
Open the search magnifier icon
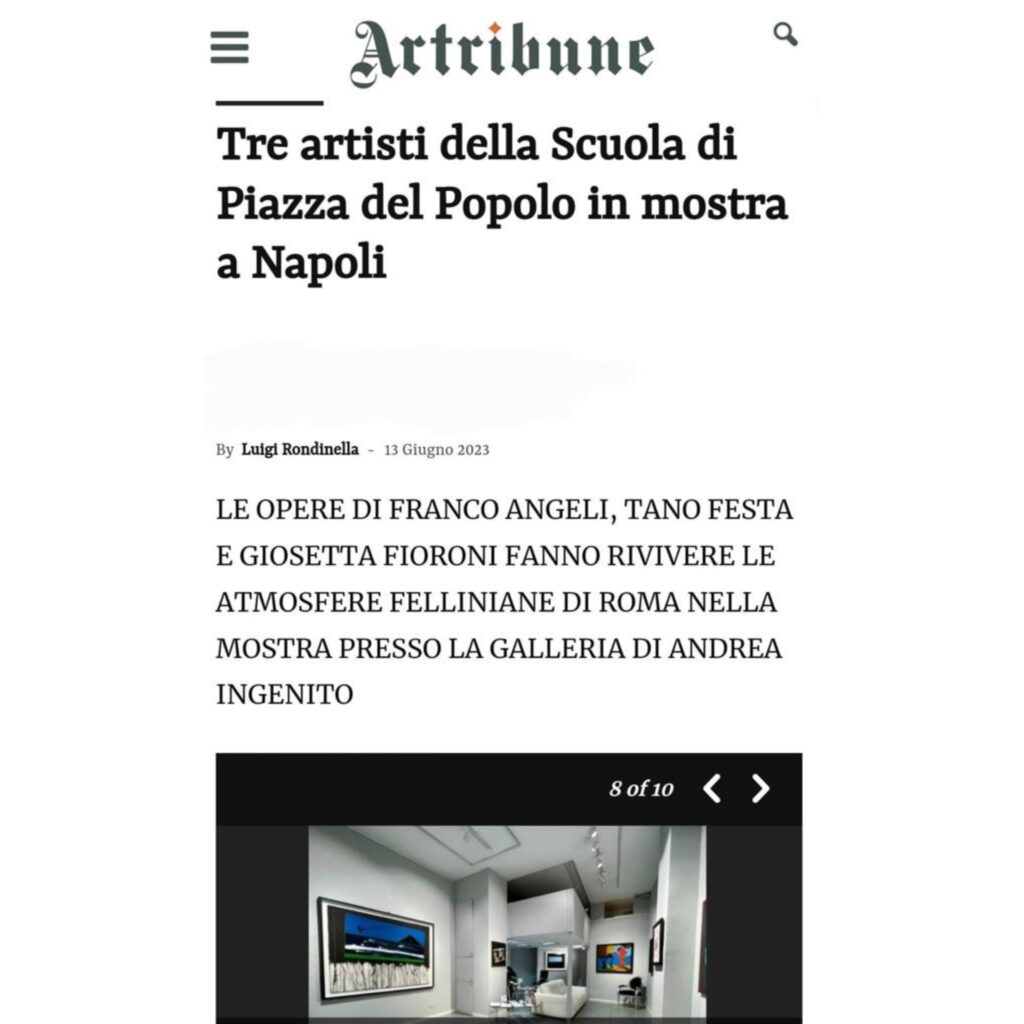click(785, 34)
